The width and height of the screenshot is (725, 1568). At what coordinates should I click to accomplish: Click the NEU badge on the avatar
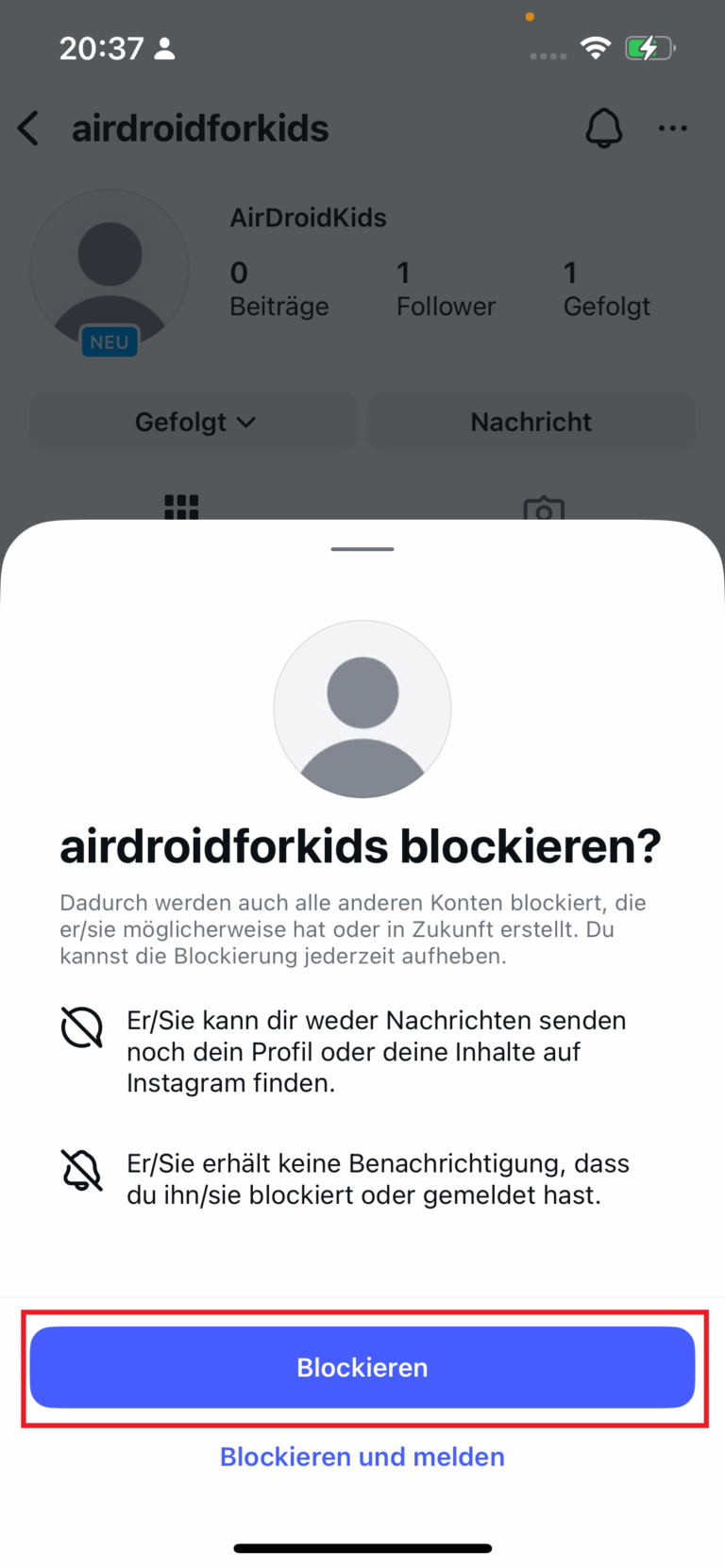109,342
